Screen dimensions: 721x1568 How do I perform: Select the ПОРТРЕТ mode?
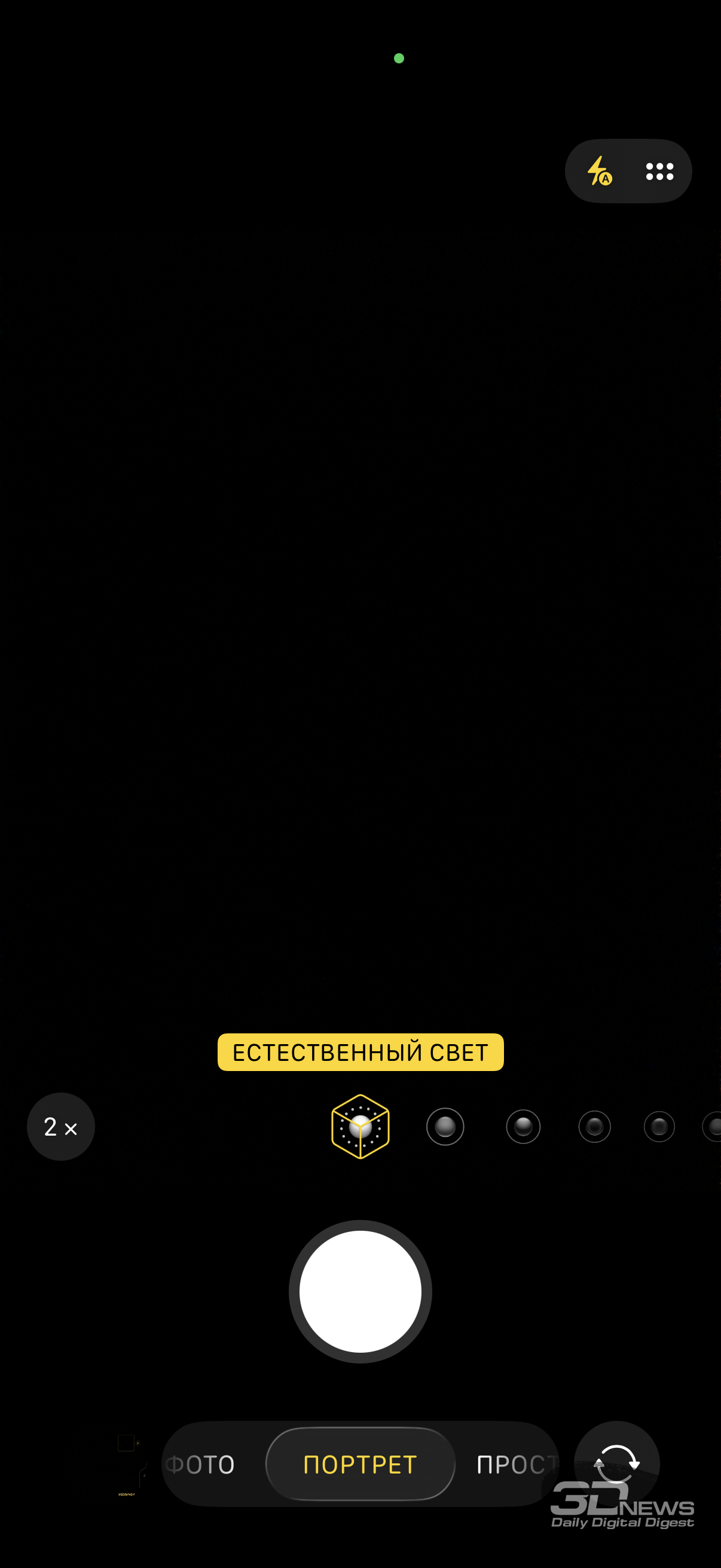click(360, 1465)
